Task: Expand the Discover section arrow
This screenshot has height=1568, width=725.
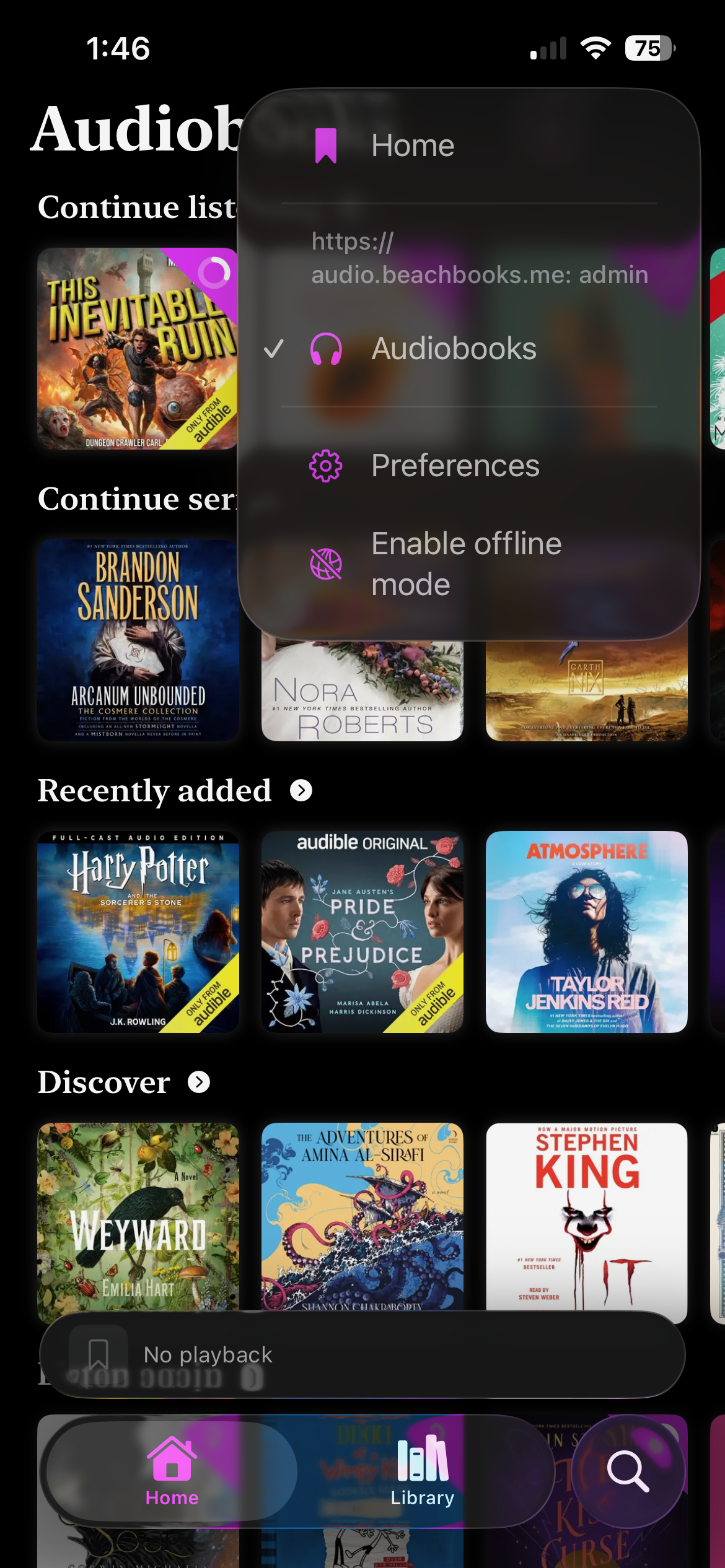Action: (199, 1082)
